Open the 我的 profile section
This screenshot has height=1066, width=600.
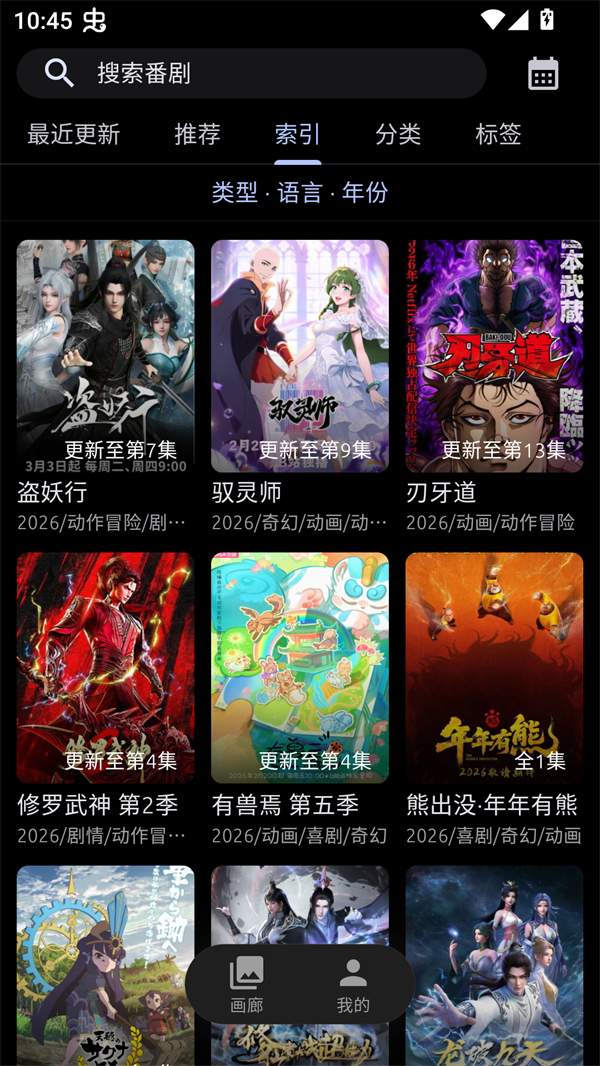pos(353,984)
